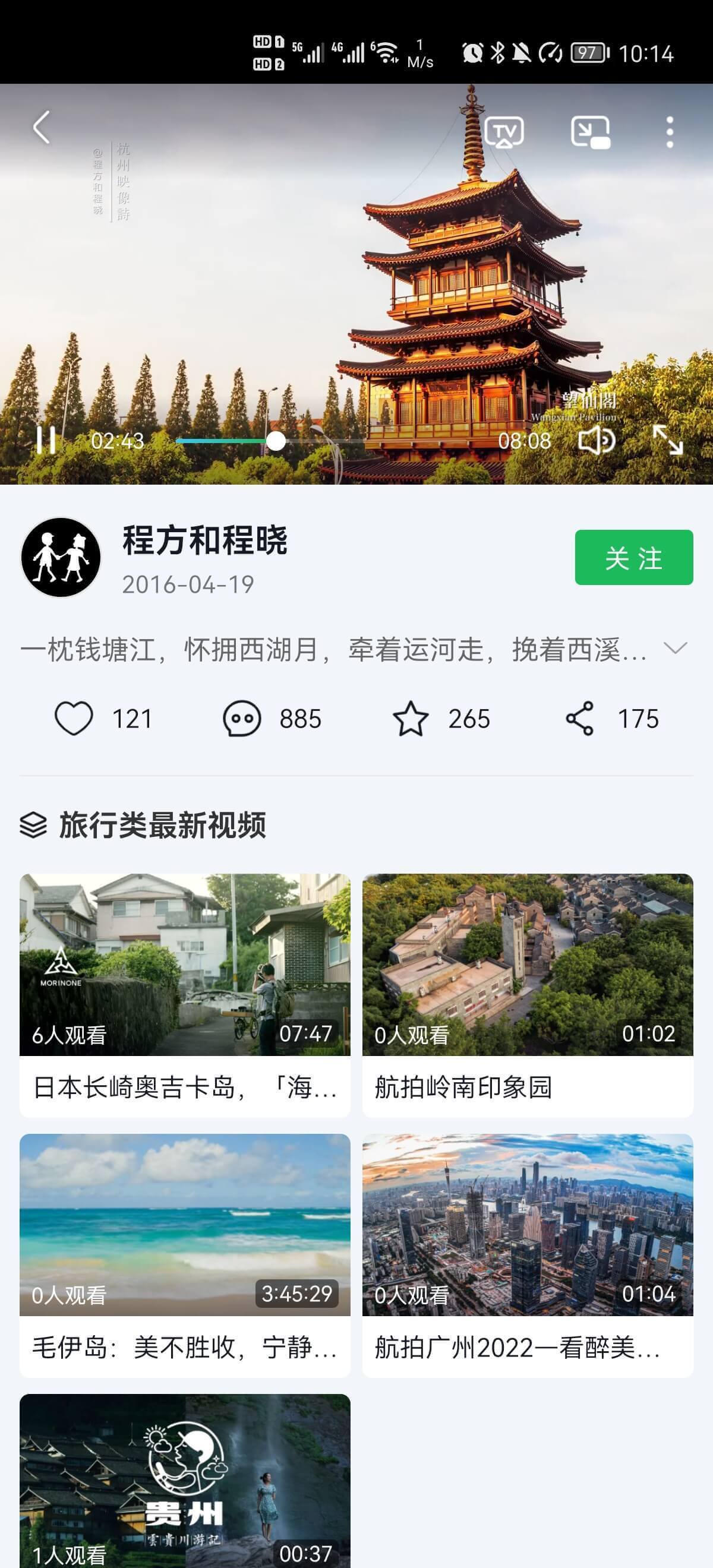Follow 程方和程晓 with 关注 button

tap(633, 558)
